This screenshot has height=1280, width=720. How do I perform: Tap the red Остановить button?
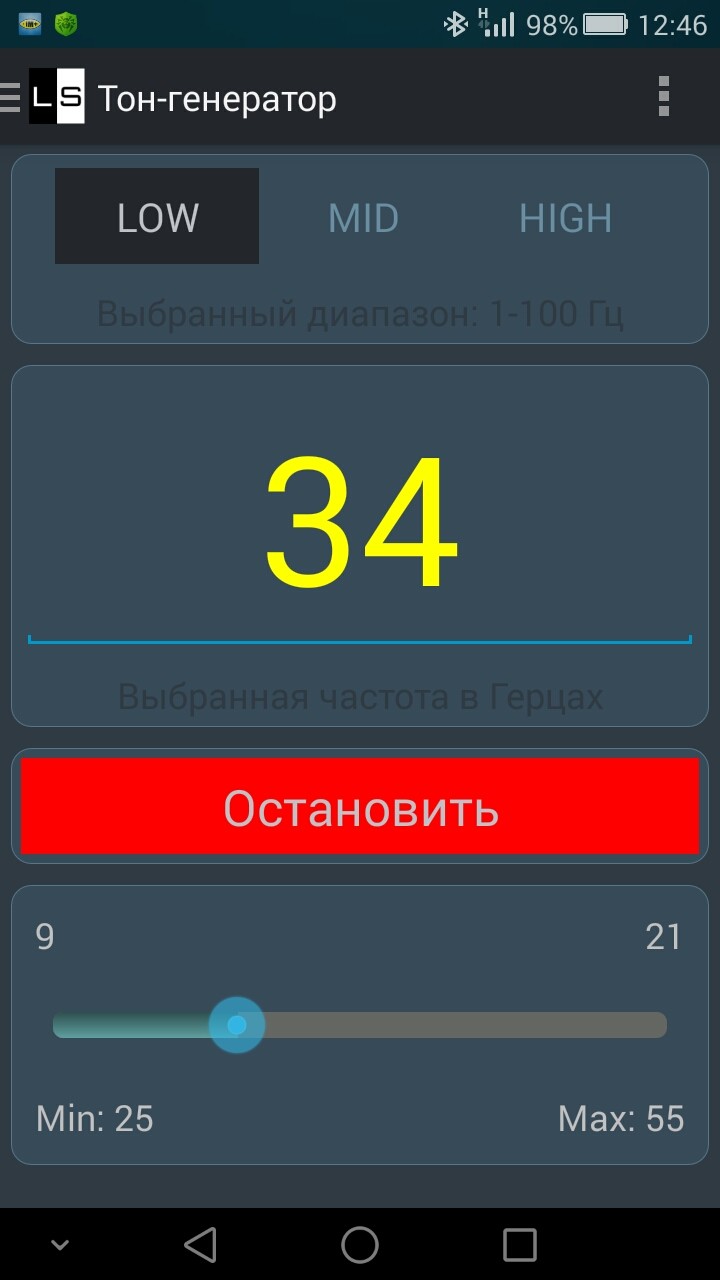[x=360, y=807]
